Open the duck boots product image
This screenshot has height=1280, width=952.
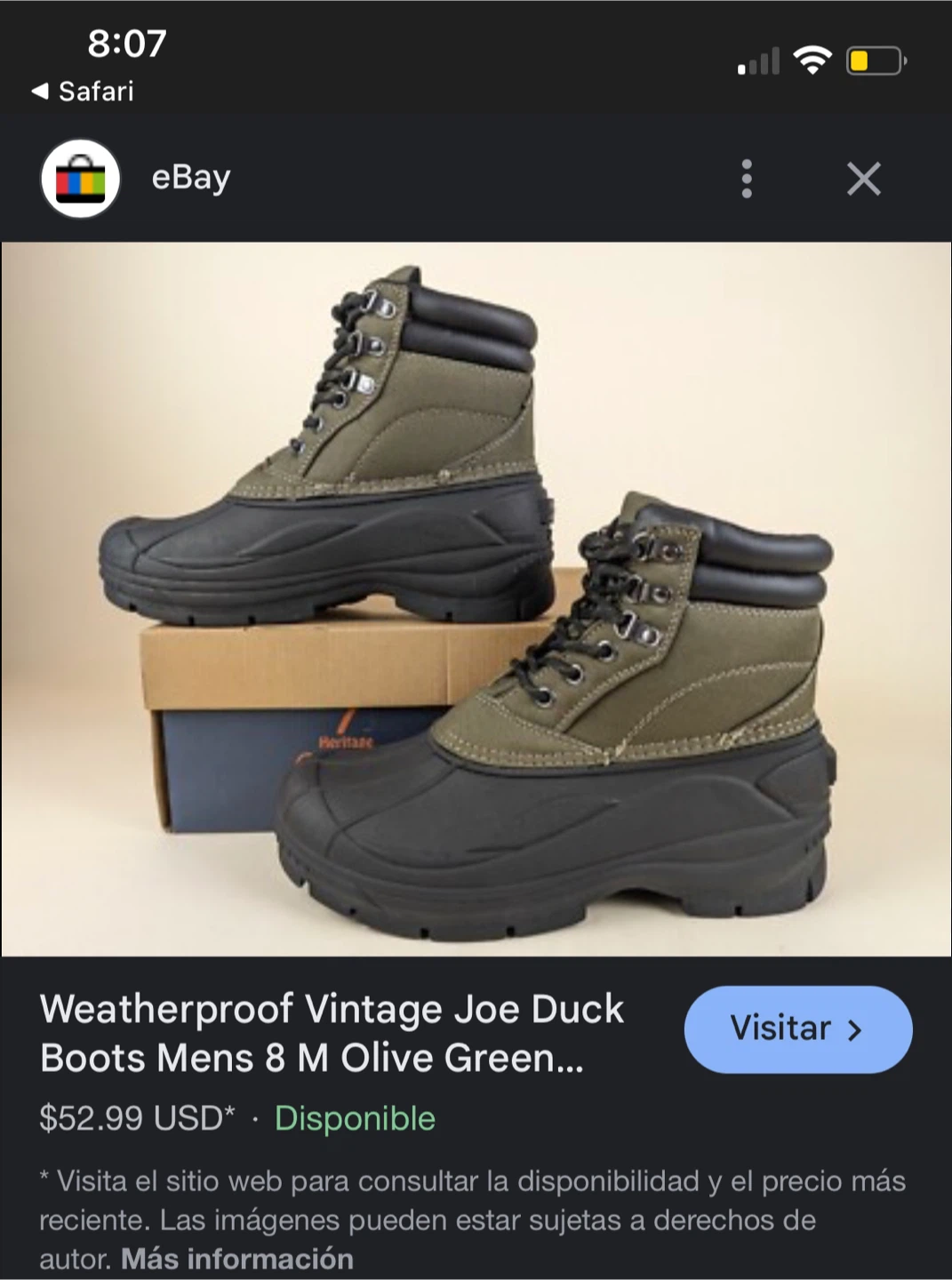(x=476, y=598)
